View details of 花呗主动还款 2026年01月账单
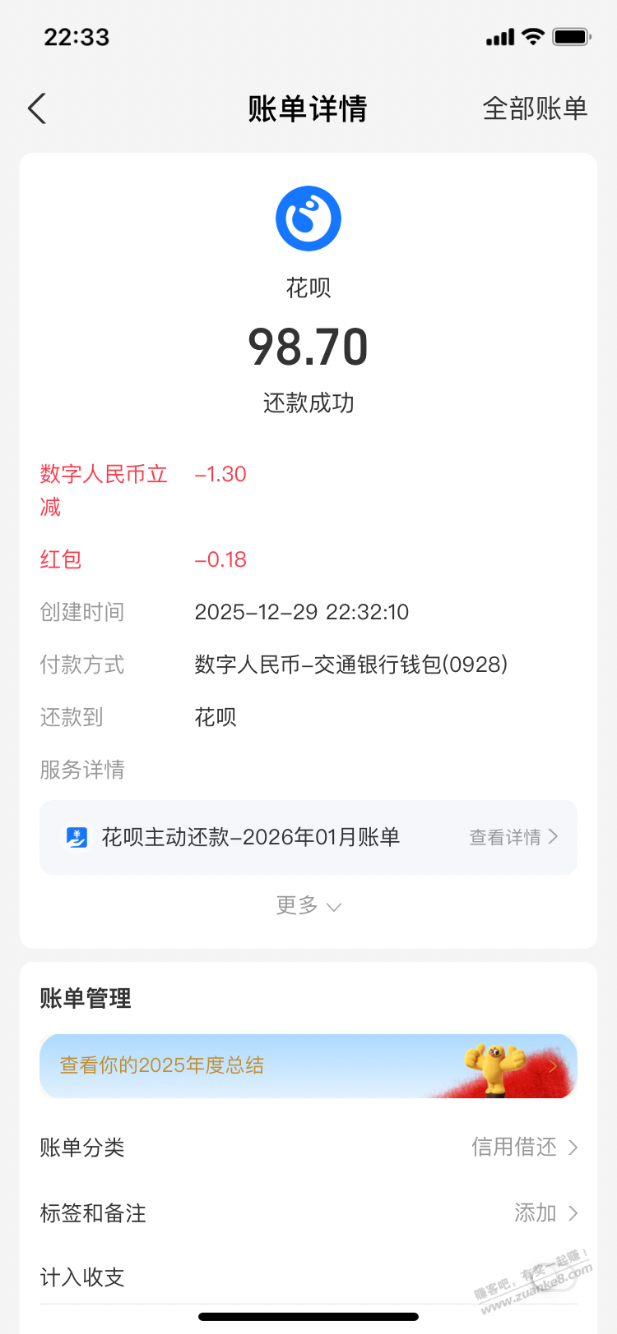The image size is (617, 1334). (513, 837)
